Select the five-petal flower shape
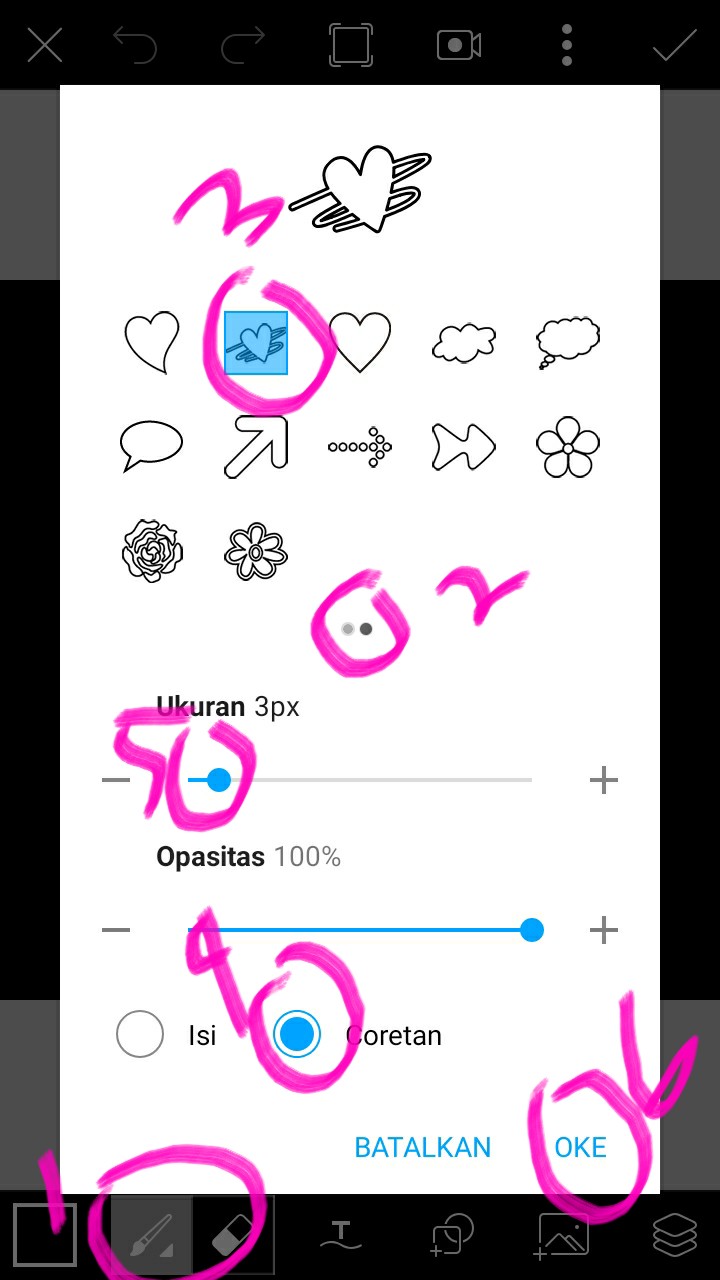This screenshot has width=720, height=1280. coord(568,446)
